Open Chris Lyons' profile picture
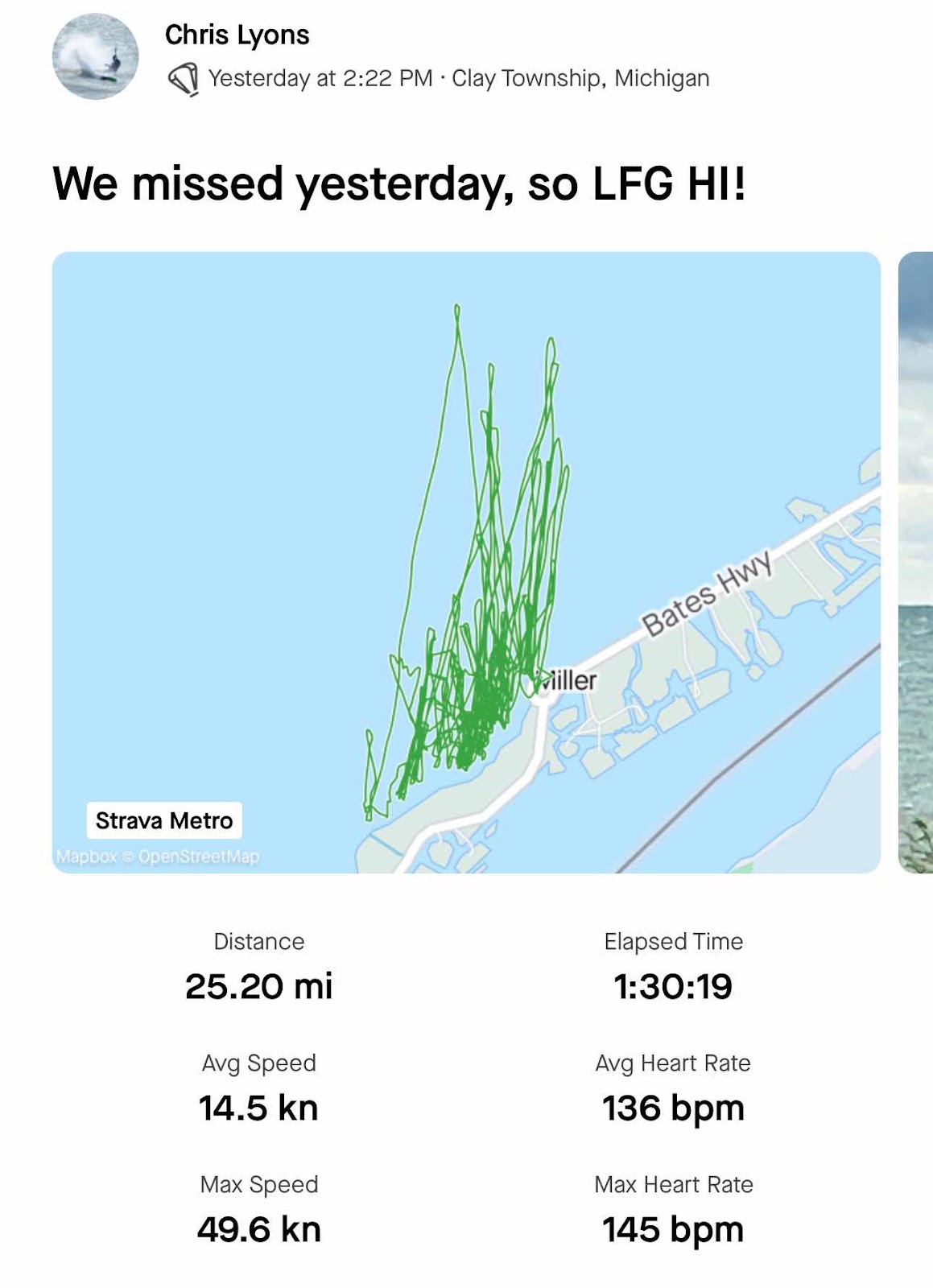Screen dimensions: 933x1288 (x=95, y=56)
